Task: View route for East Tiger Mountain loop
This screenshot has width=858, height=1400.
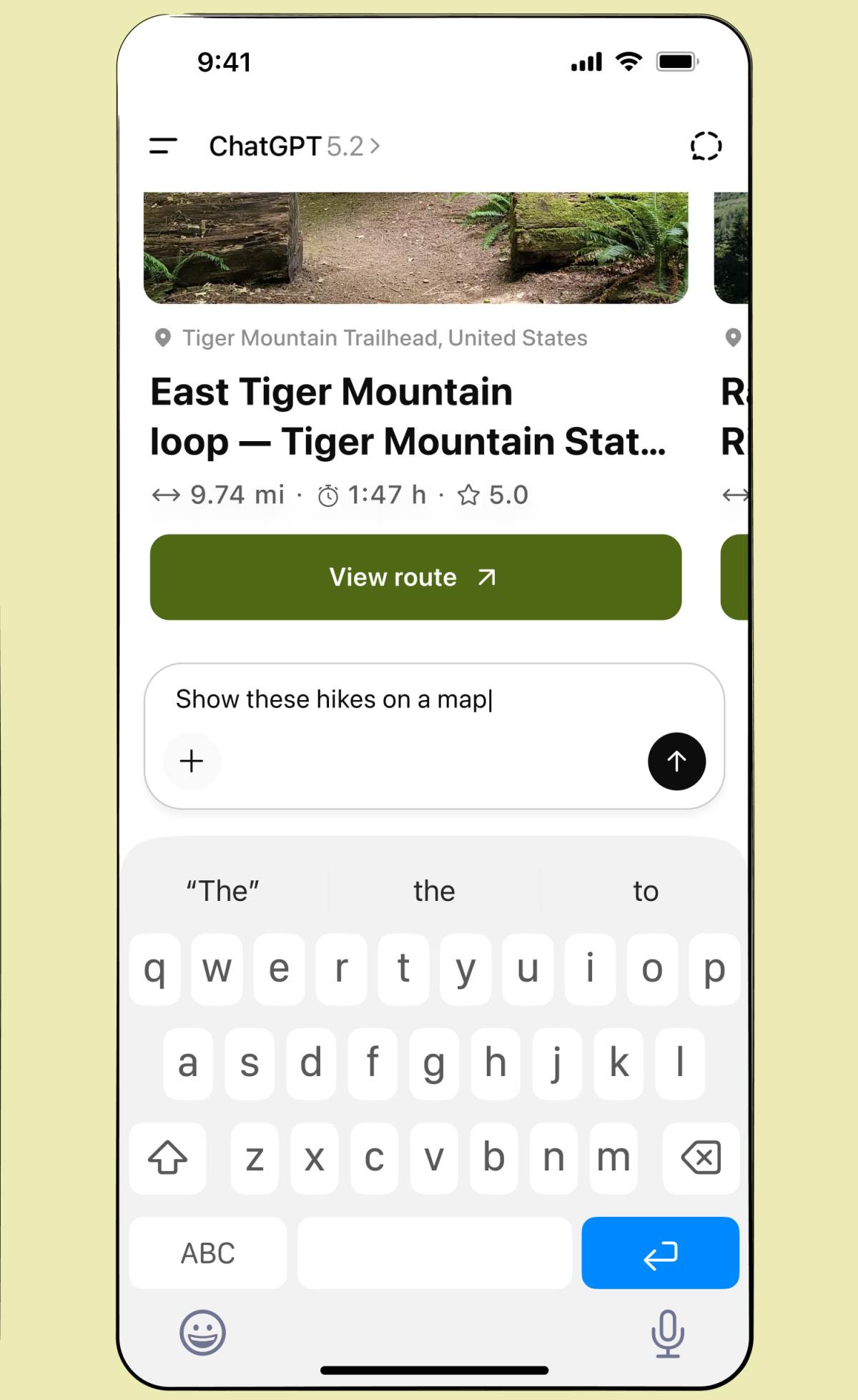Action: (x=415, y=577)
